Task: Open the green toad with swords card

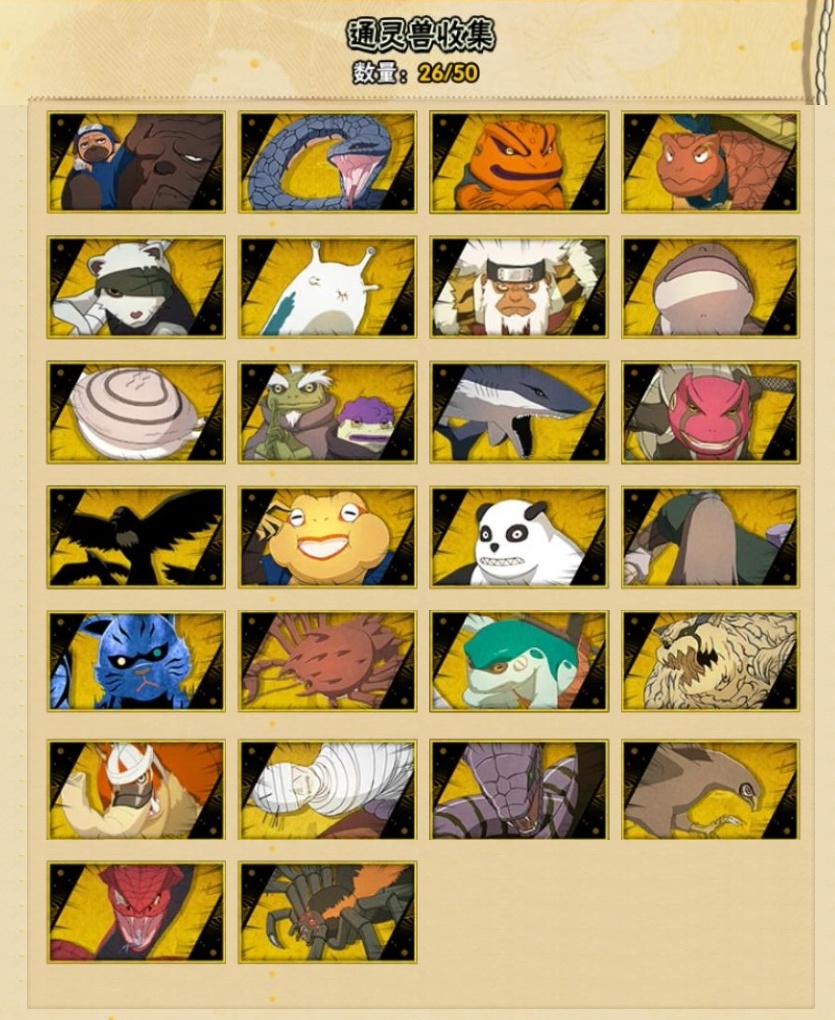Action: pyautogui.click(x=519, y=662)
